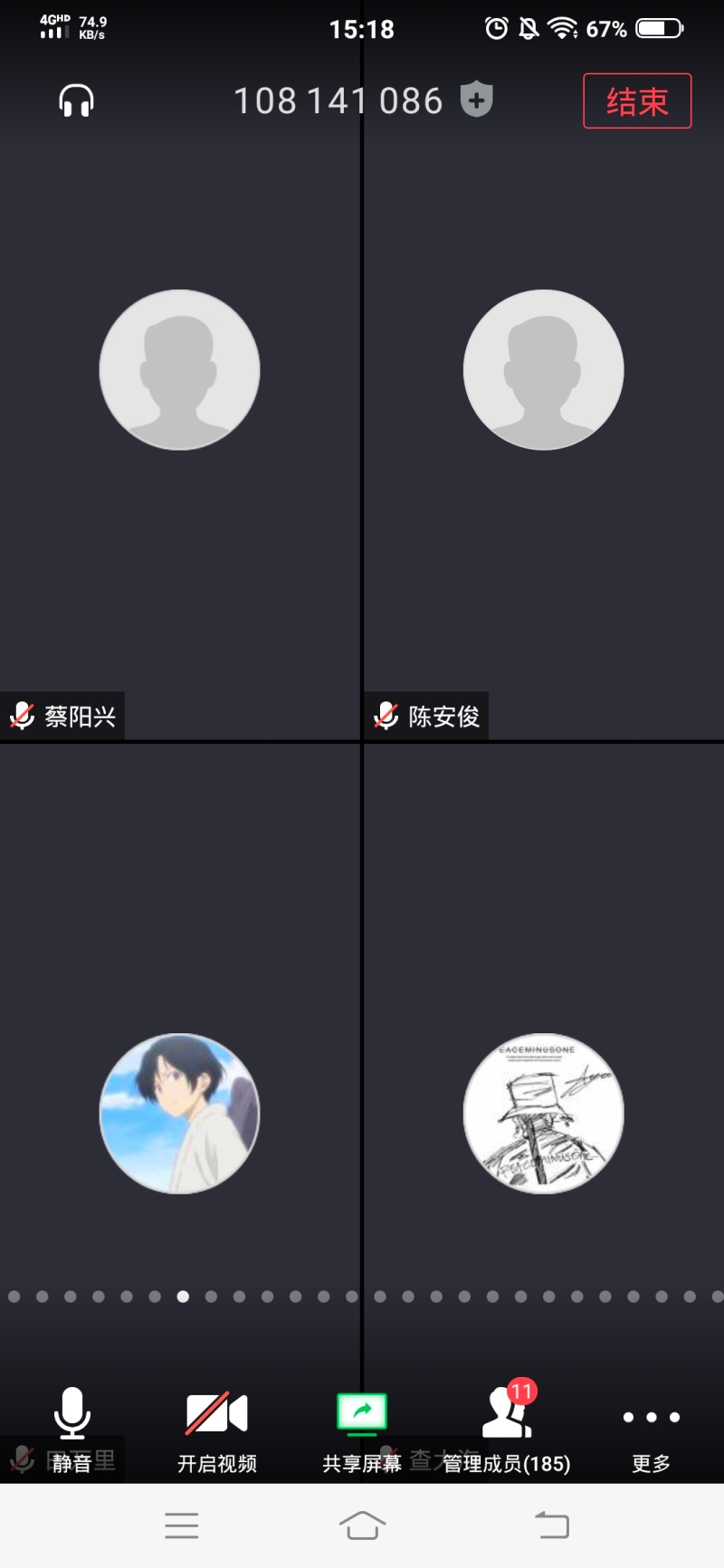Start screen sharing with 共享屏幕
Image resolution: width=724 pixels, height=1568 pixels.
(362, 1428)
